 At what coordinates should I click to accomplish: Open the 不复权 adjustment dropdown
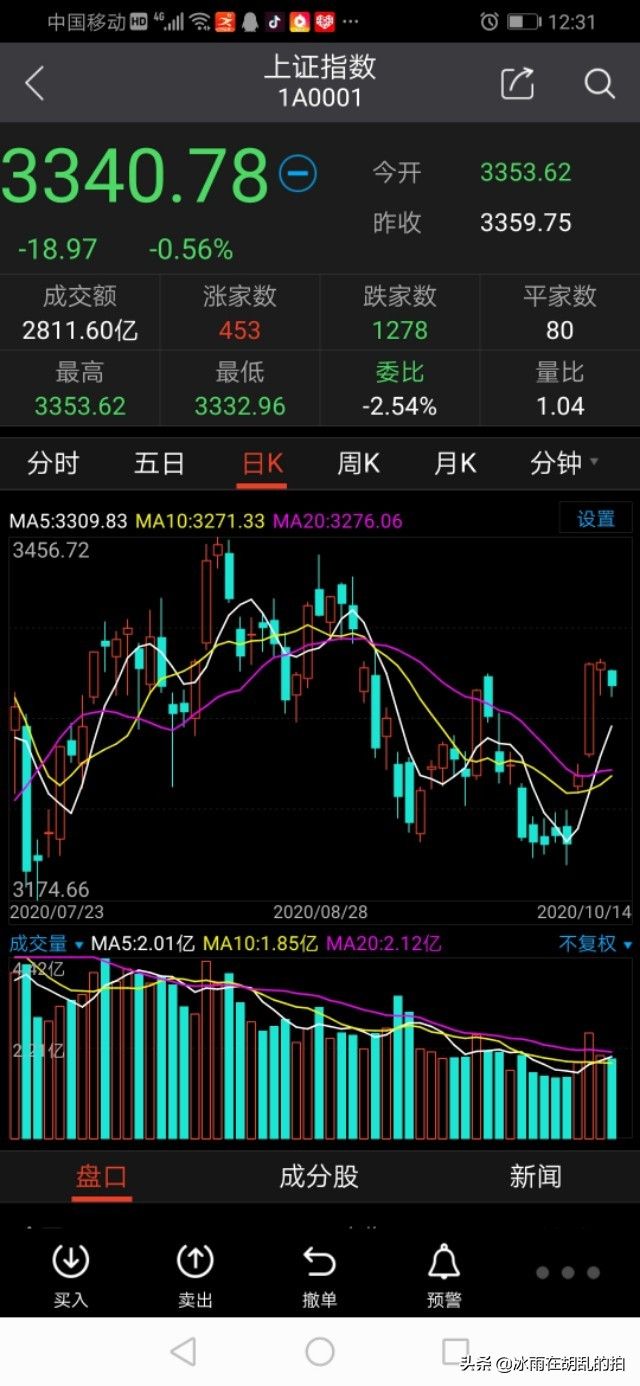(596, 943)
